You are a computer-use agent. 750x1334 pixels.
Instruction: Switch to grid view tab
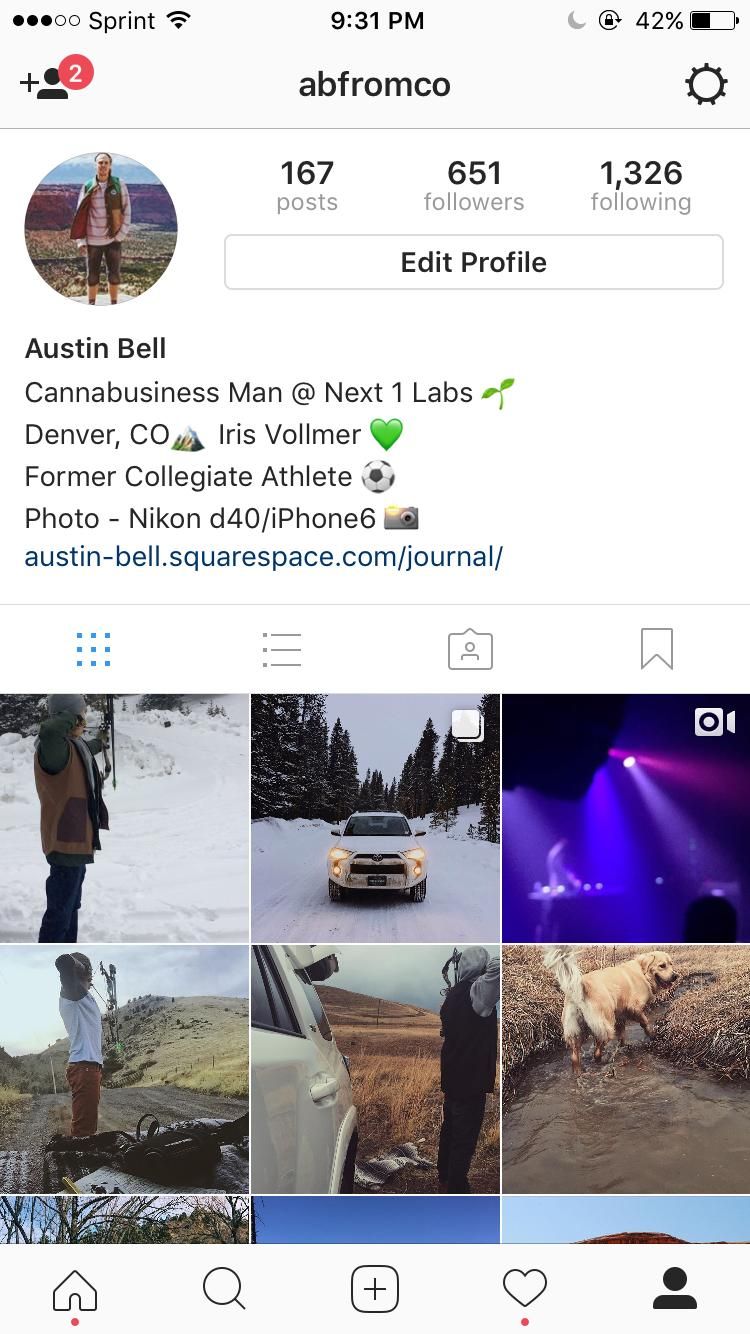tap(93, 650)
